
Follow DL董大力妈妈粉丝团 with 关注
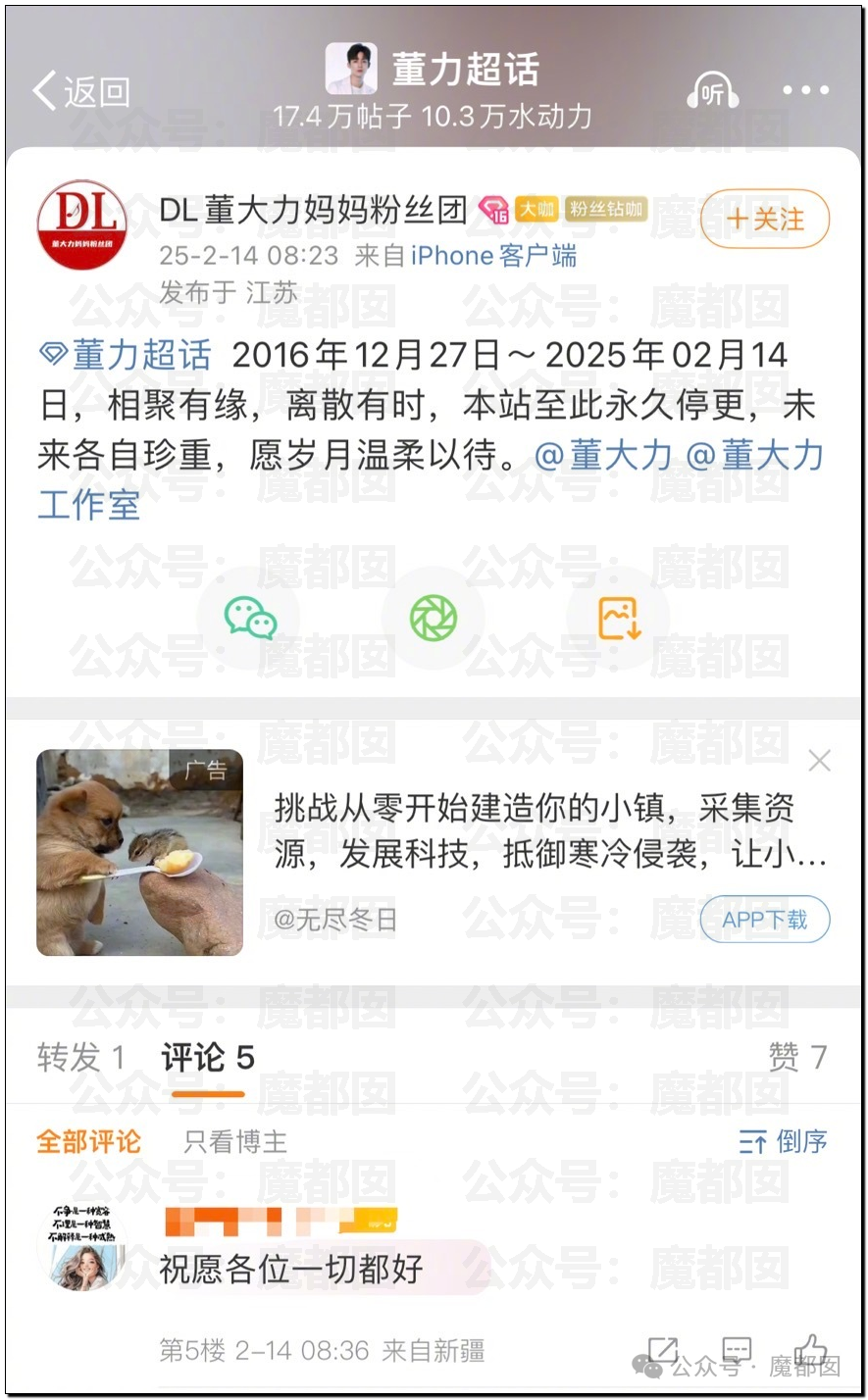click(x=765, y=219)
